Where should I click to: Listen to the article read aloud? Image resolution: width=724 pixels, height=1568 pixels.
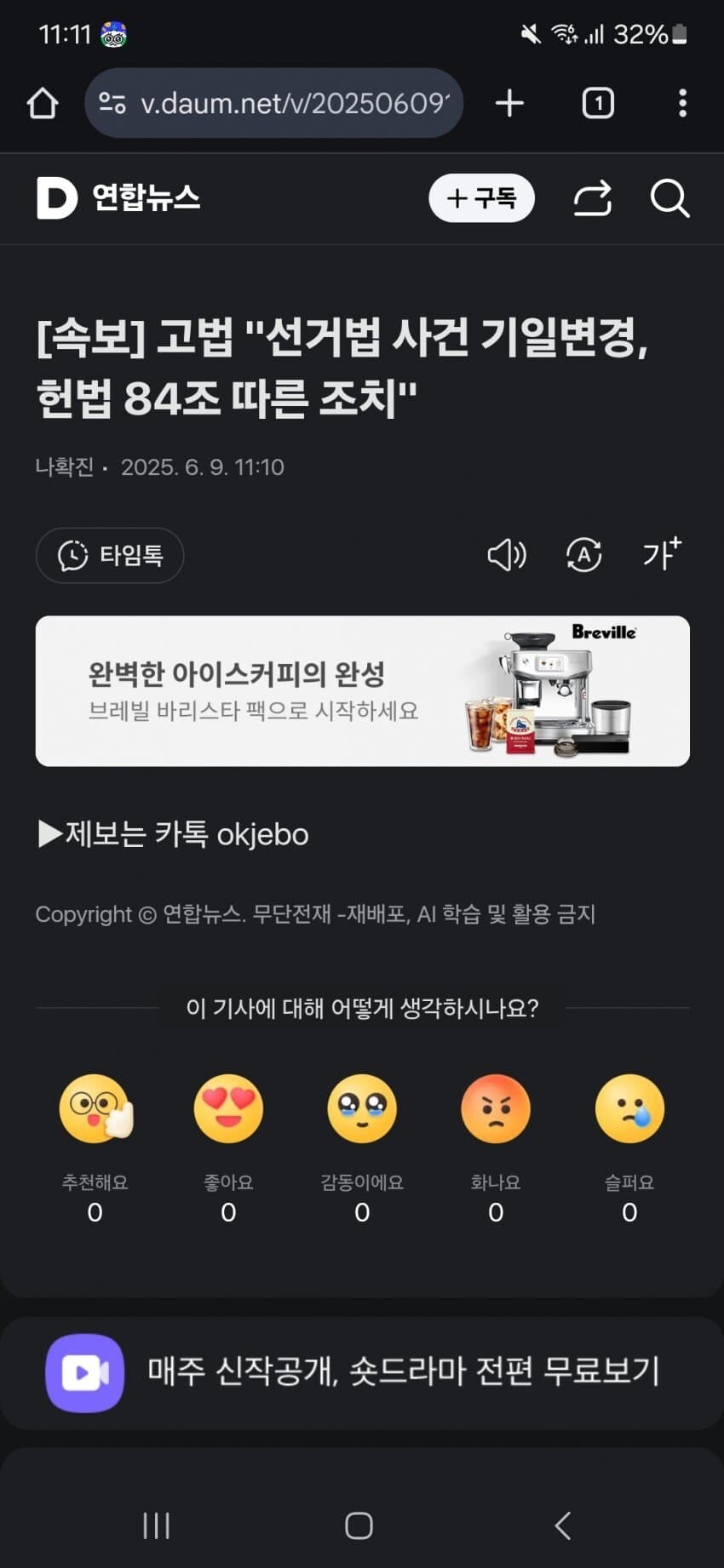(x=507, y=556)
